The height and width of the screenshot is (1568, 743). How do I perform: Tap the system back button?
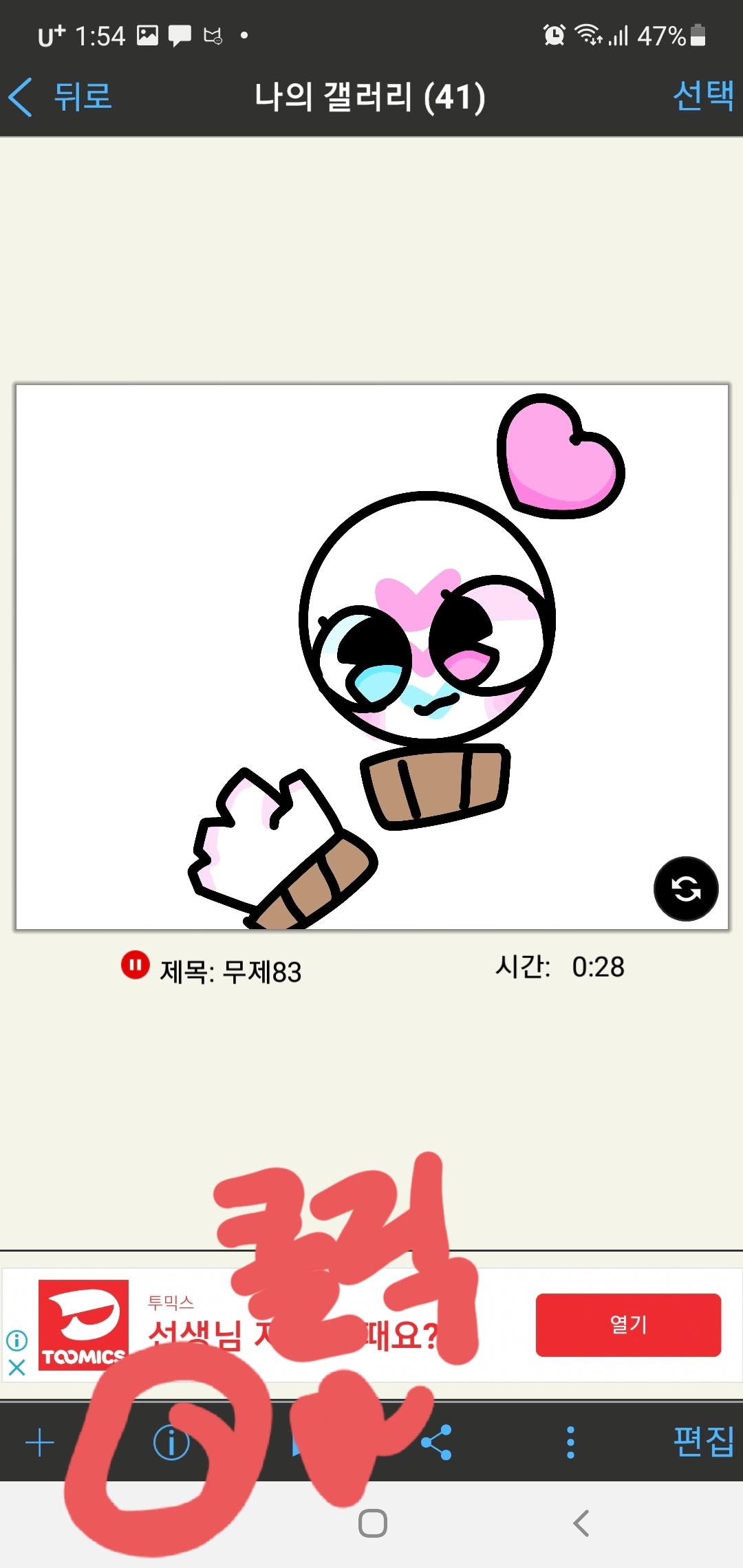coord(581,1524)
